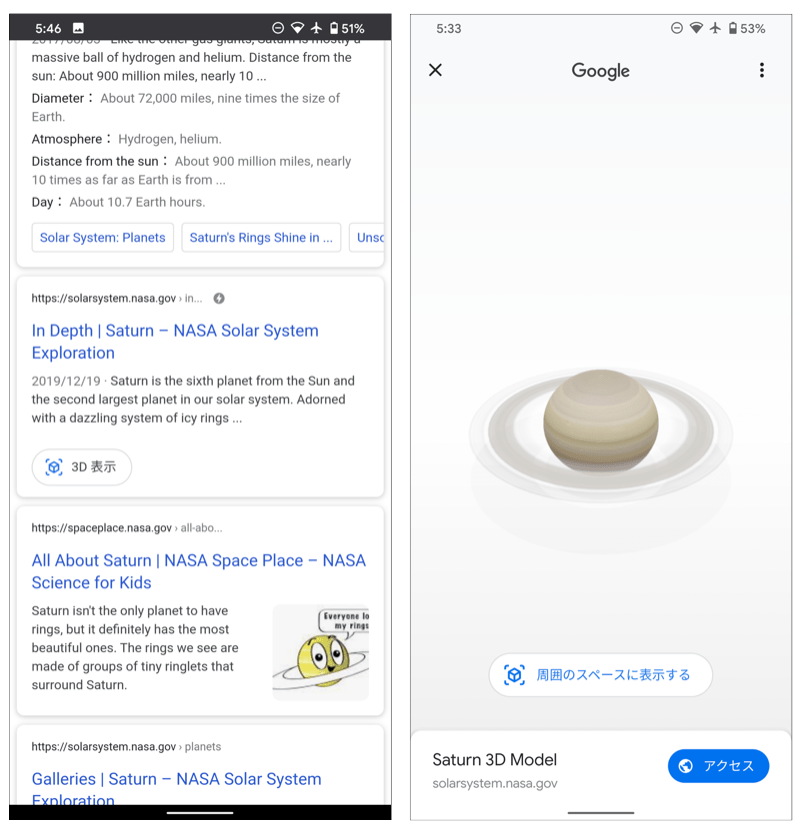Screen dimensions: 800x830
Task: Close the Saturn 3D viewer
Action: click(435, 70)
